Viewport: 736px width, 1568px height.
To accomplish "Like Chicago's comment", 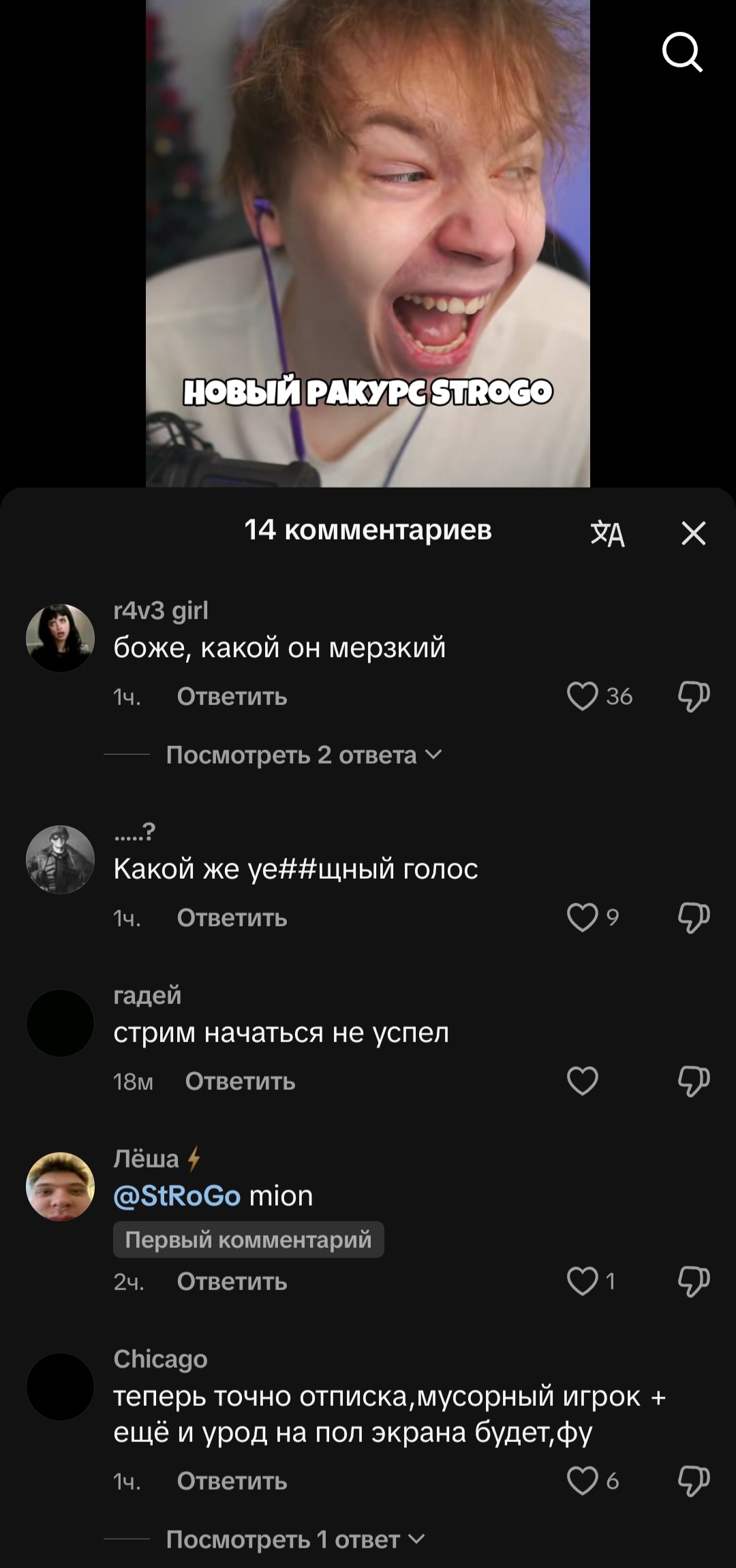I will [582, 1481].
